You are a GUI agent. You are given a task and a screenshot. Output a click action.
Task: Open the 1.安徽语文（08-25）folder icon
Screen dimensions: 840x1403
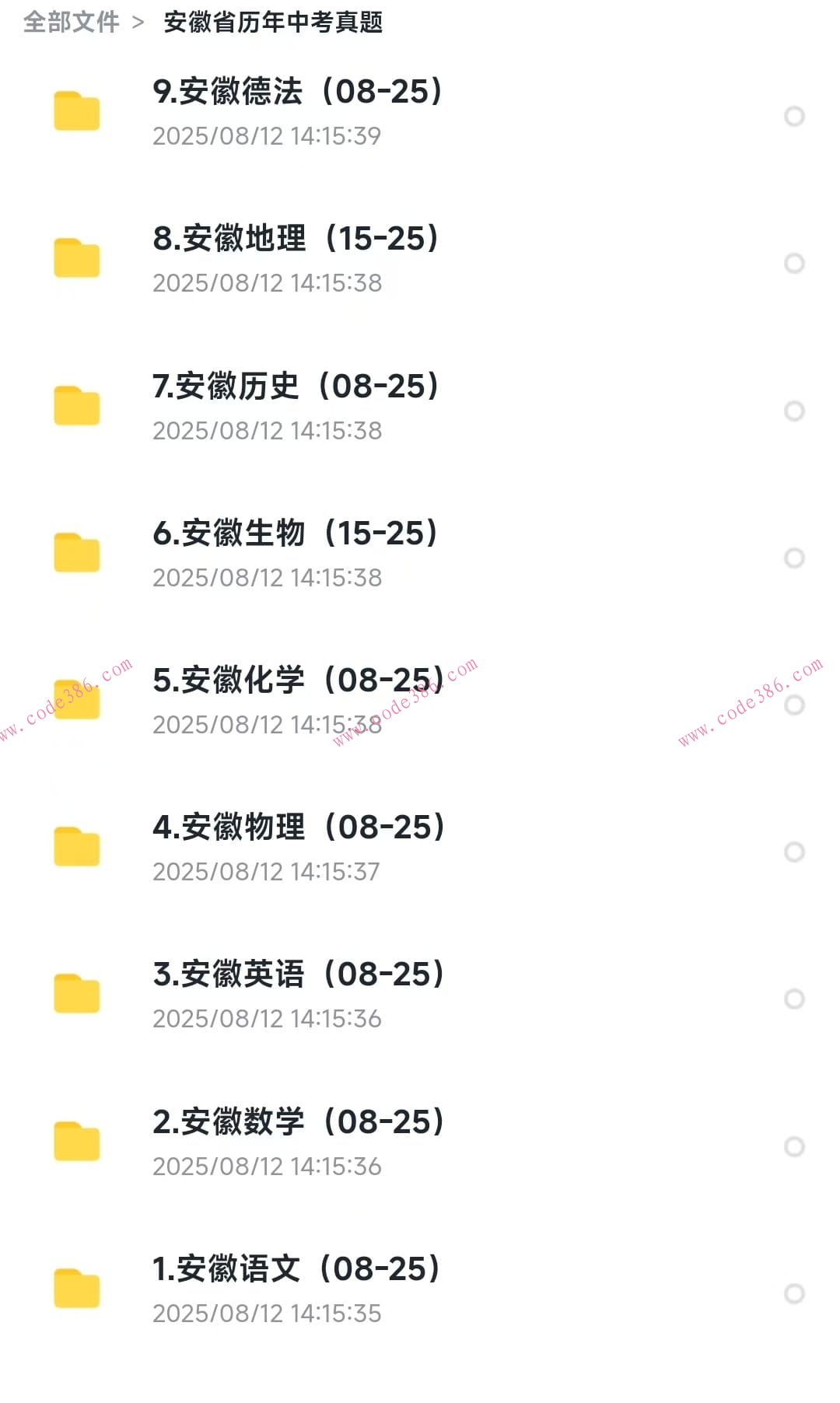[x=77, y=1287]
